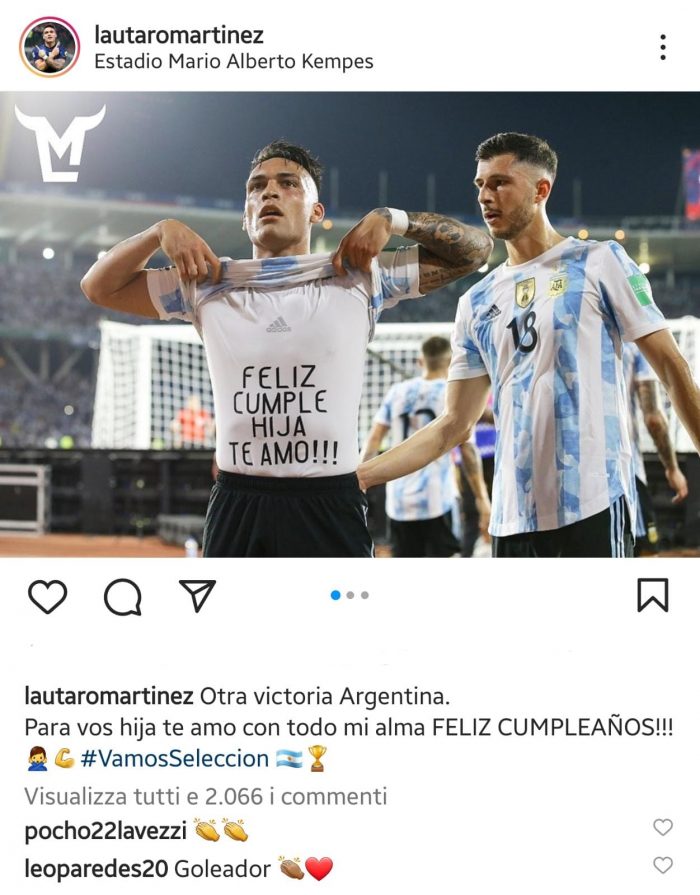View all 2.066 comments
Viewport: 700px width, 895px height.
(x=205, y=796)
